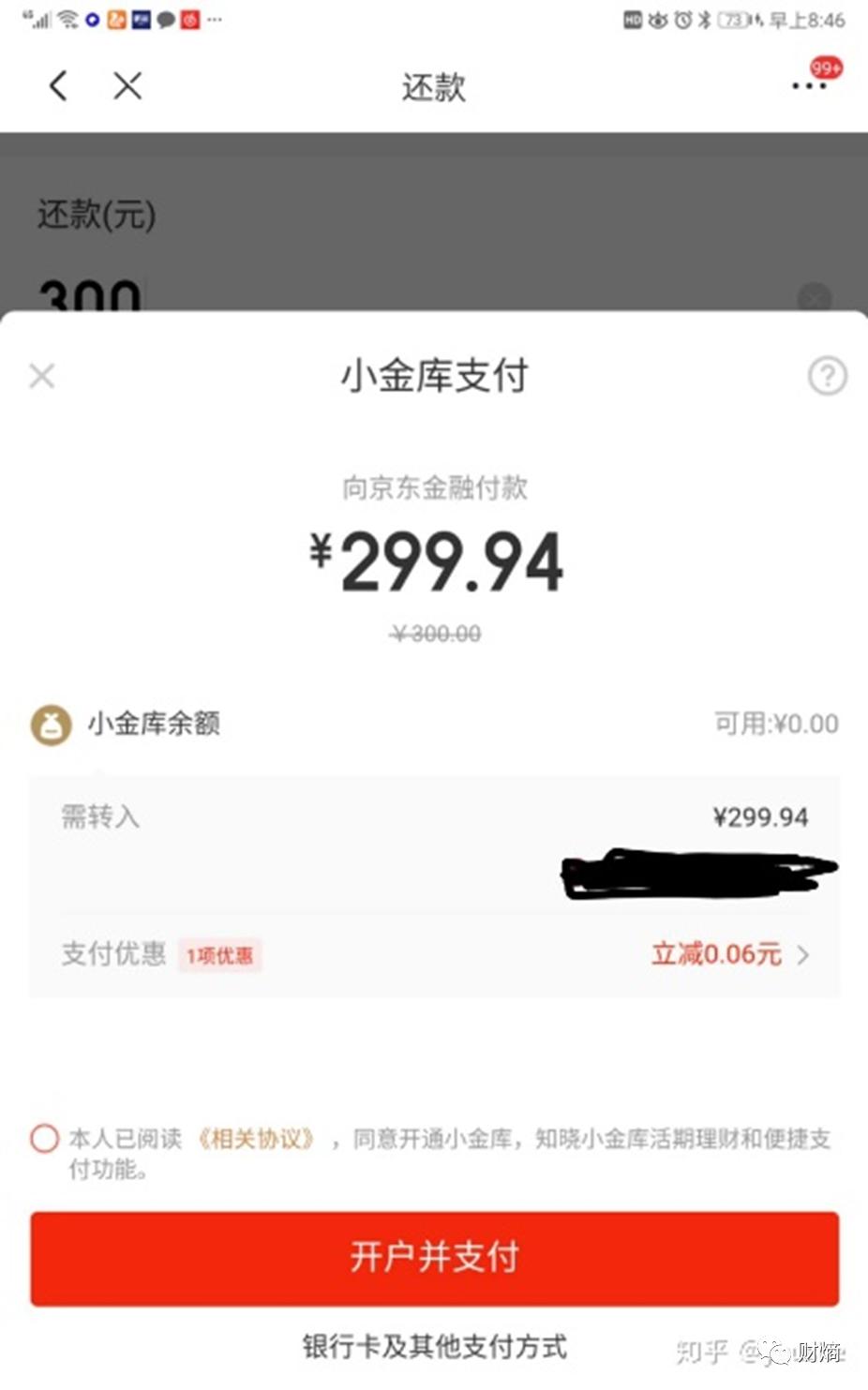Tap the Wi-Fi icon in the status bar
The height and width of the screenshot is (1390, 868).
(x=67, y=17)
